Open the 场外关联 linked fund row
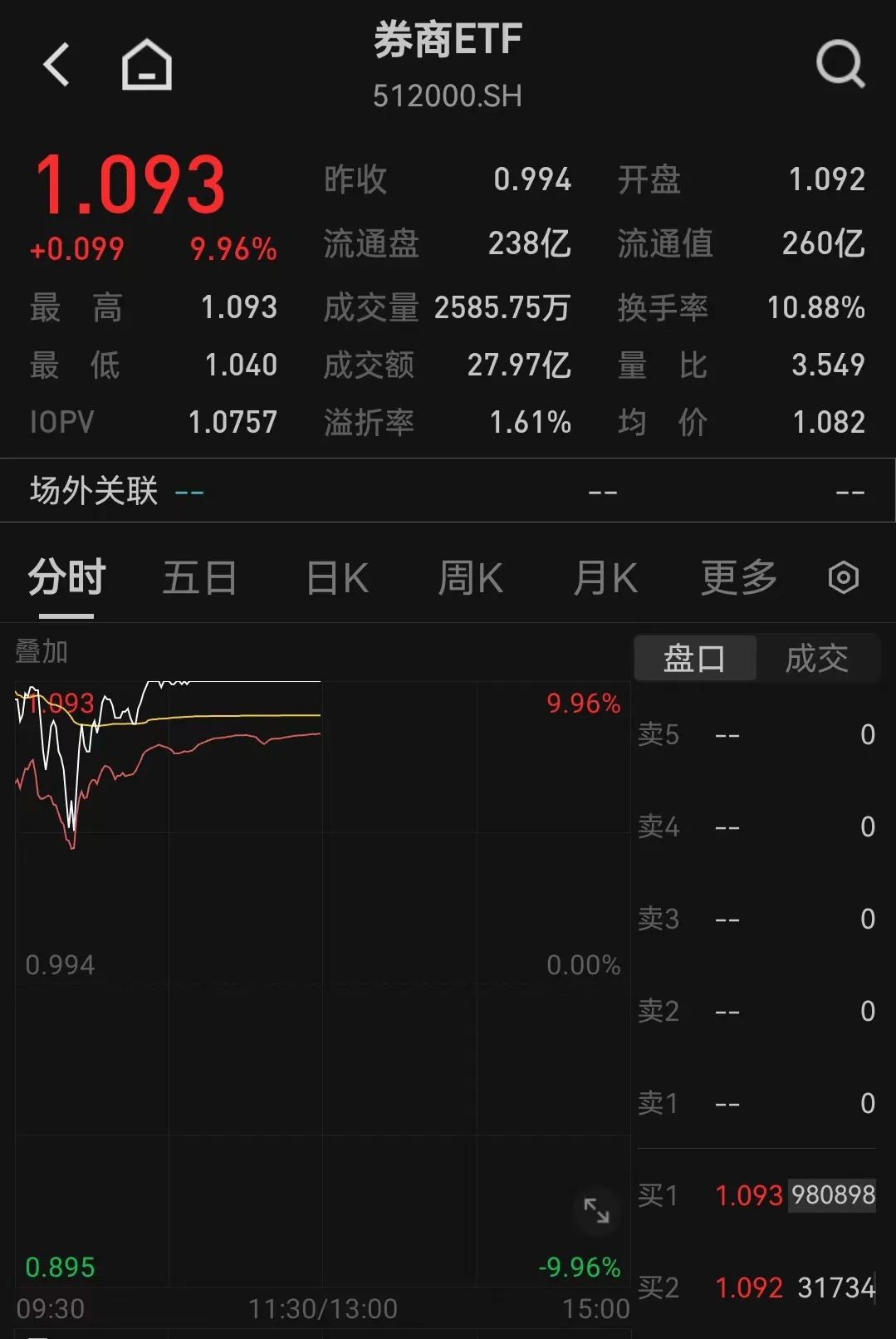This screenshot has height=1339, width=896. [x=448, y=491]
